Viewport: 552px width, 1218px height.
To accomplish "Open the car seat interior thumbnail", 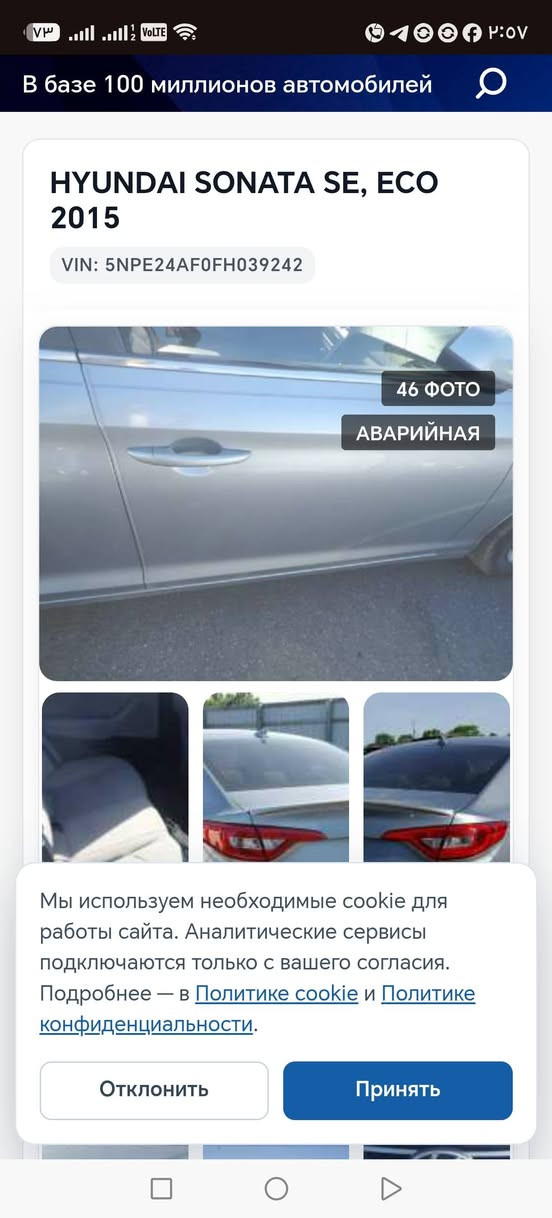I will click(x=115, y=777).
